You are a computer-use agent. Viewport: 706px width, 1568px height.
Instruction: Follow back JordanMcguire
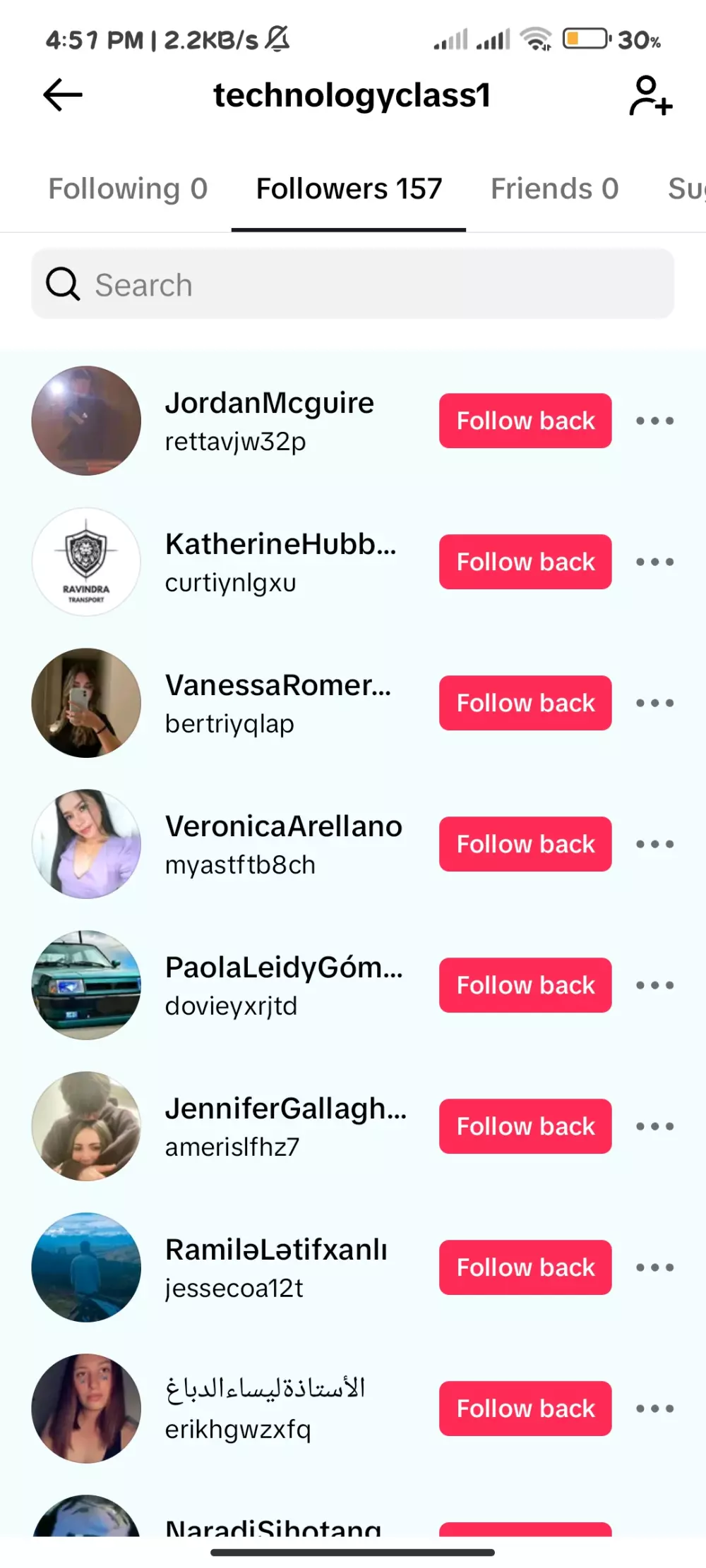click(525, 421)
